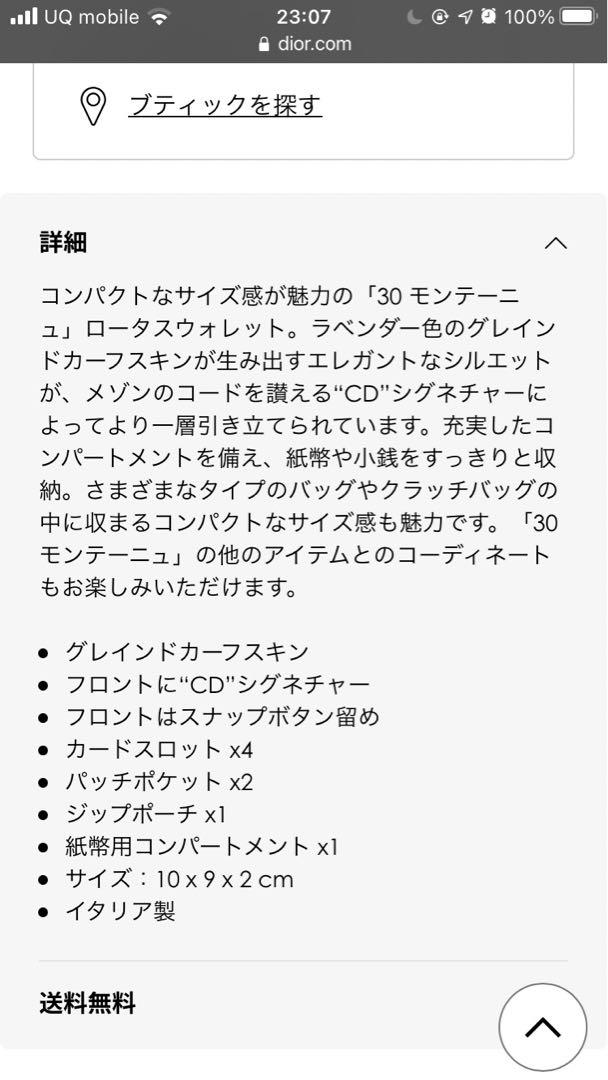This screenshot has height=1080, width=608.
Task: Open the ブティックを探す boutique finder link
Action: tap(224, 105)
